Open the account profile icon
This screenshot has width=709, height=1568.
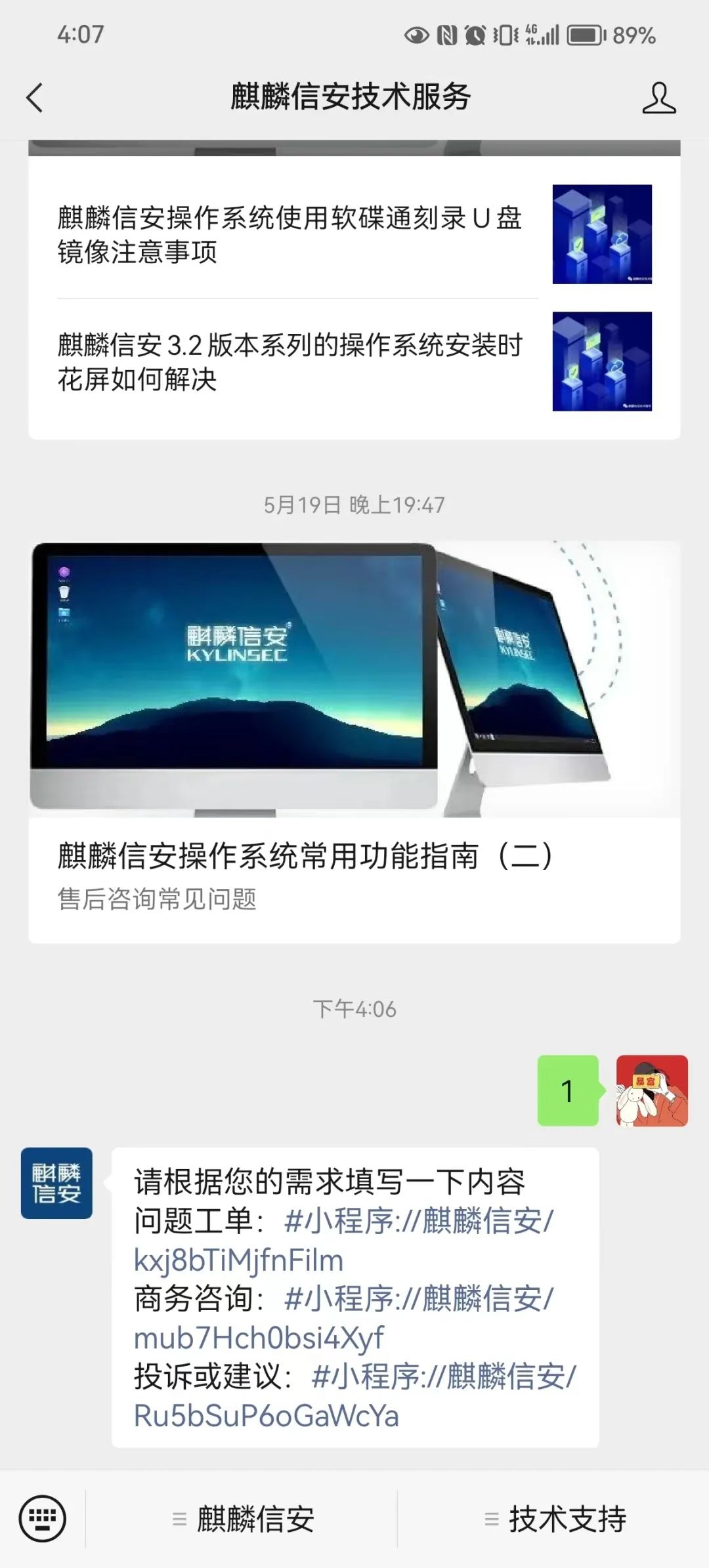tap(658, 98)
